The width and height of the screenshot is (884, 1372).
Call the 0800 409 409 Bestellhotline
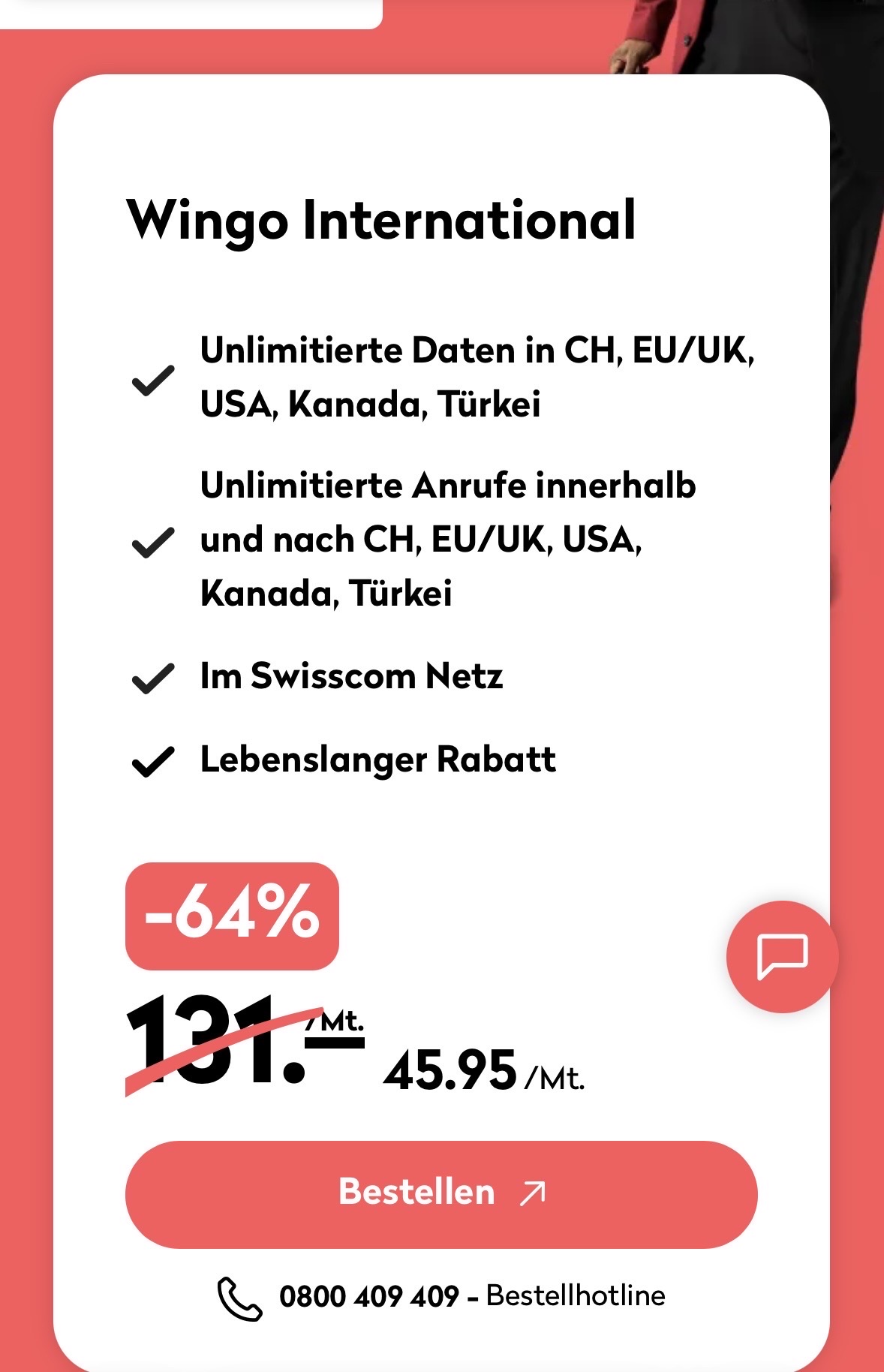pos(441,1296)
